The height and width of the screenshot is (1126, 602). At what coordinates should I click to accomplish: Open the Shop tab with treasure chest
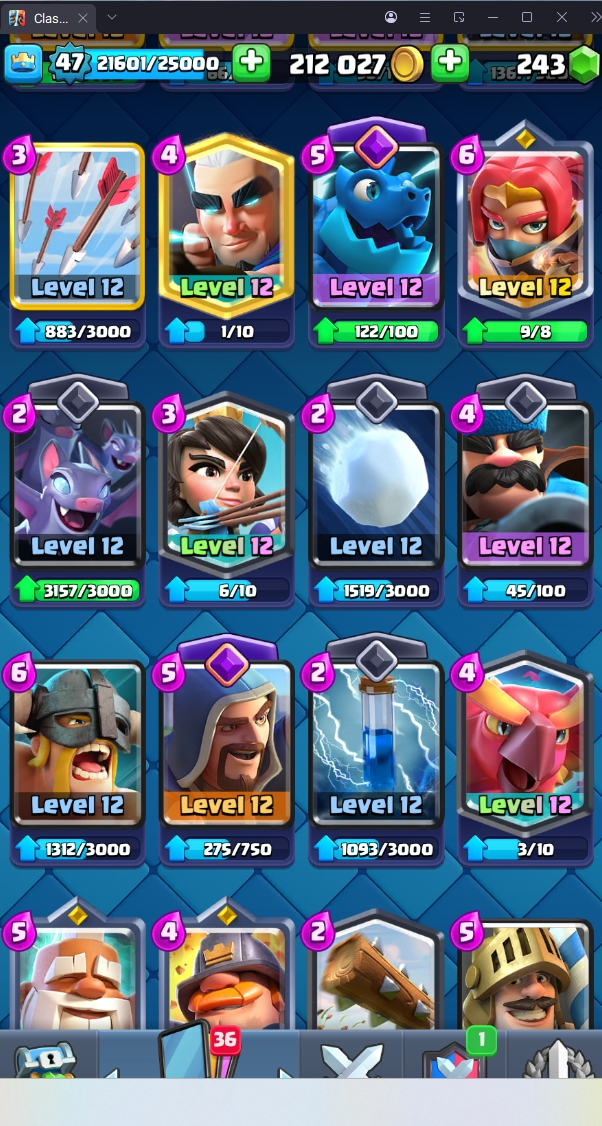[48, 1058]
